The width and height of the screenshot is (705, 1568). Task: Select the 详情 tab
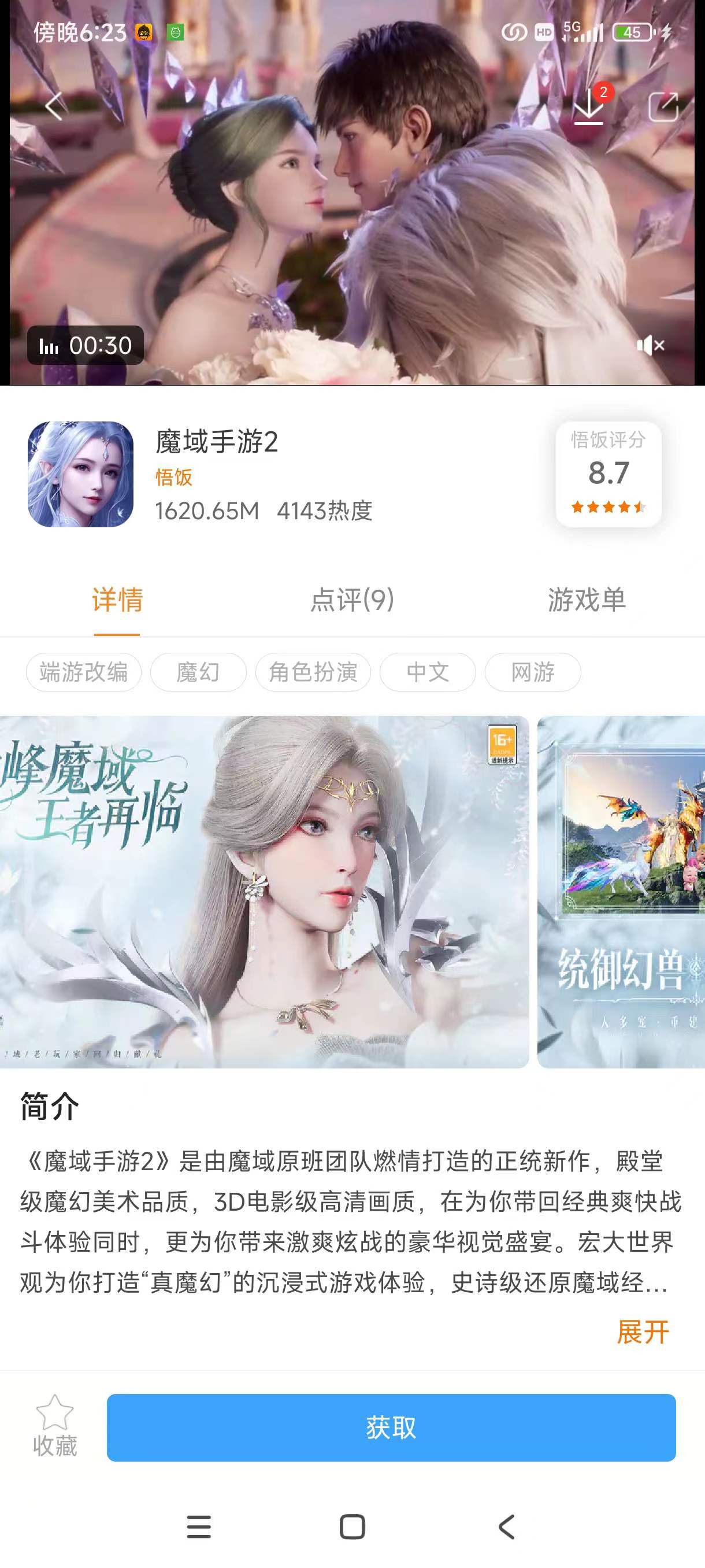(117, 600)
